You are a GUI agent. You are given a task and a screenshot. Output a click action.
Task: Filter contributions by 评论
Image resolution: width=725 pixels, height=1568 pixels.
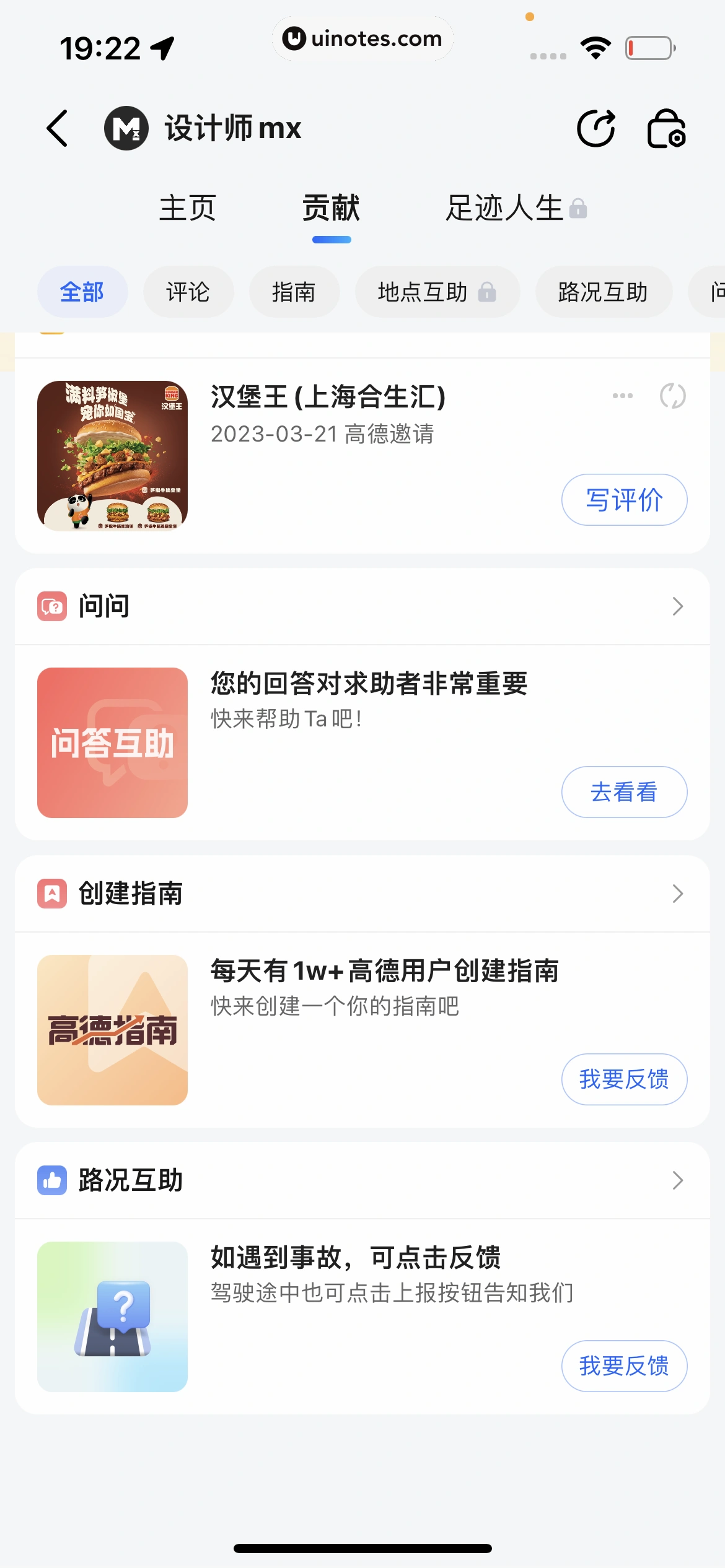click(188, 292)
